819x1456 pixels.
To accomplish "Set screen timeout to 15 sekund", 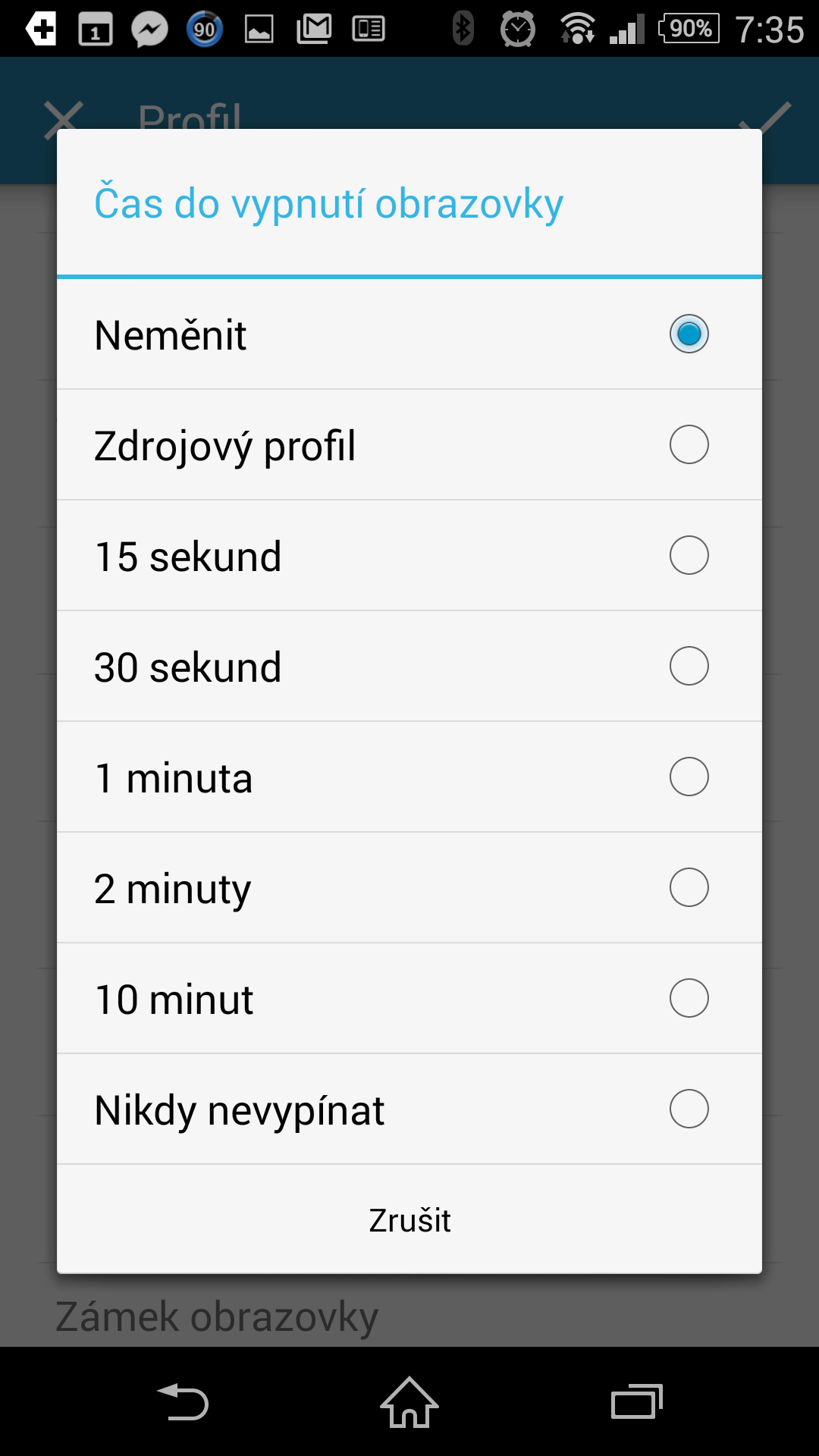I will (x=409, y=556).
